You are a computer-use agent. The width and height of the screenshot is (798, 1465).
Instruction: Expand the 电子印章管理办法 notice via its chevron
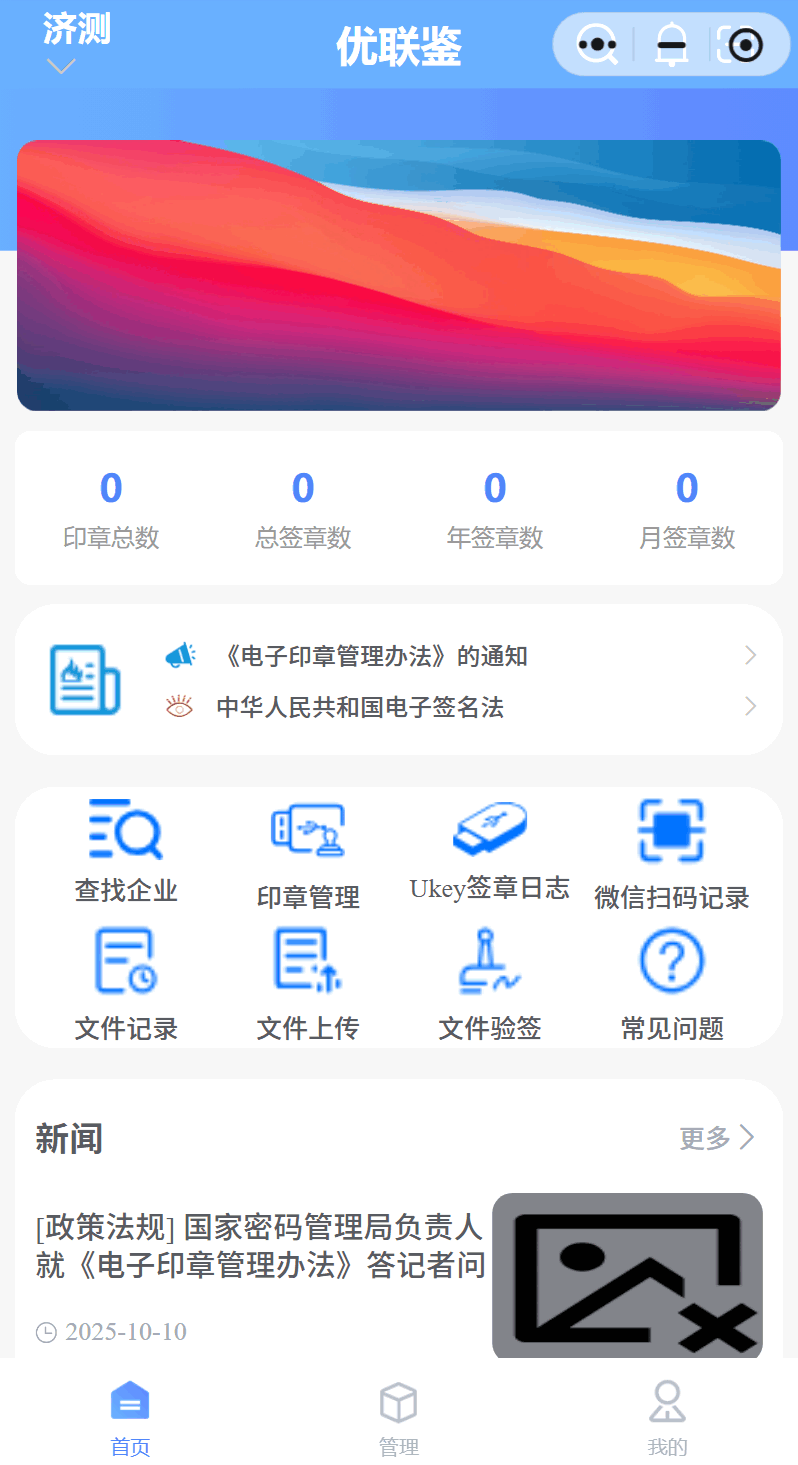click(x=751, y=655)
